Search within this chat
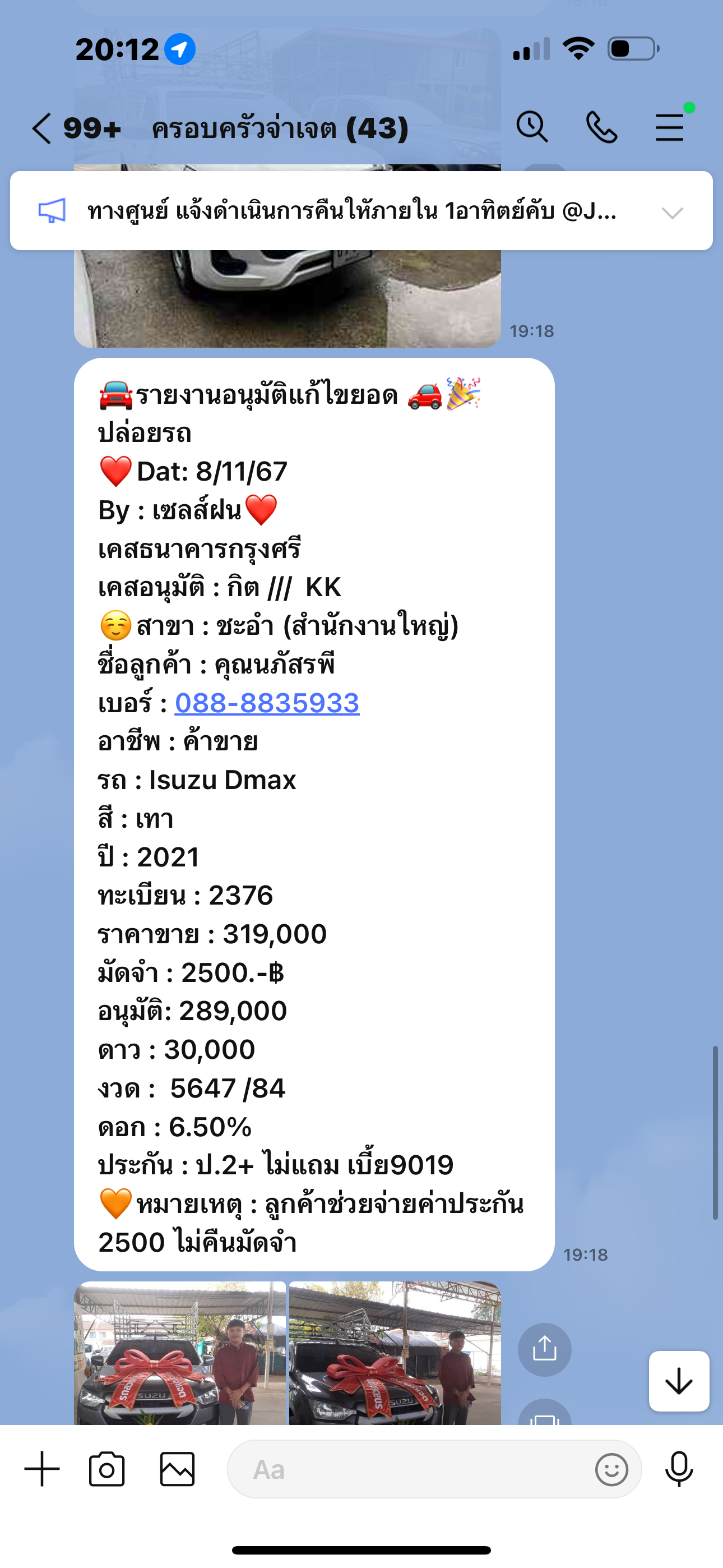 click(x=532, y=127)
